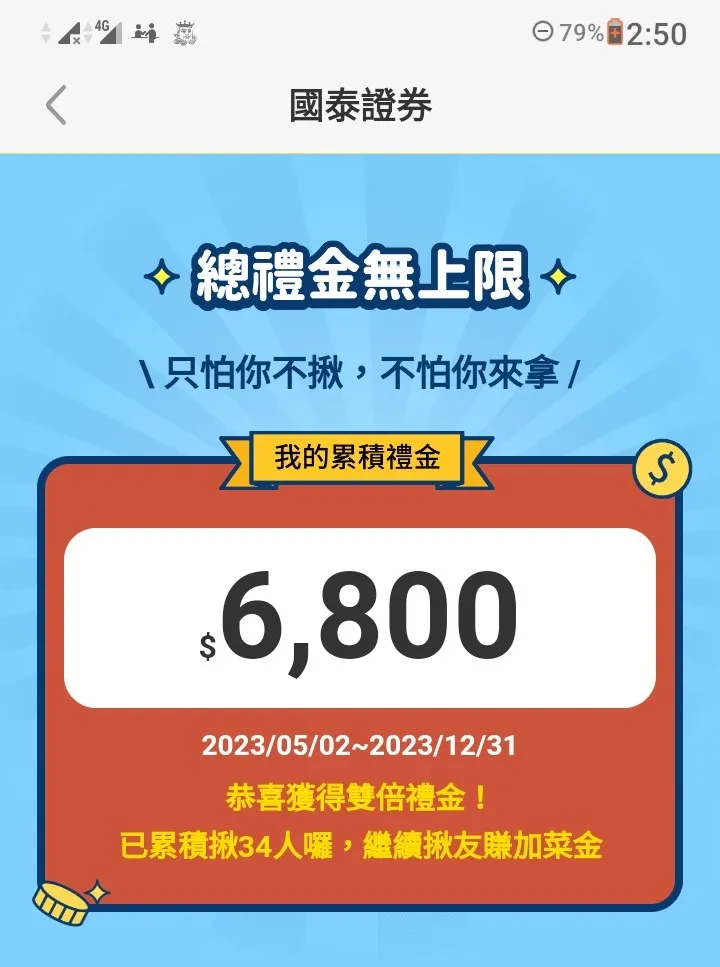Tap the tilted coin icon at bottom left

pos(60,903)
